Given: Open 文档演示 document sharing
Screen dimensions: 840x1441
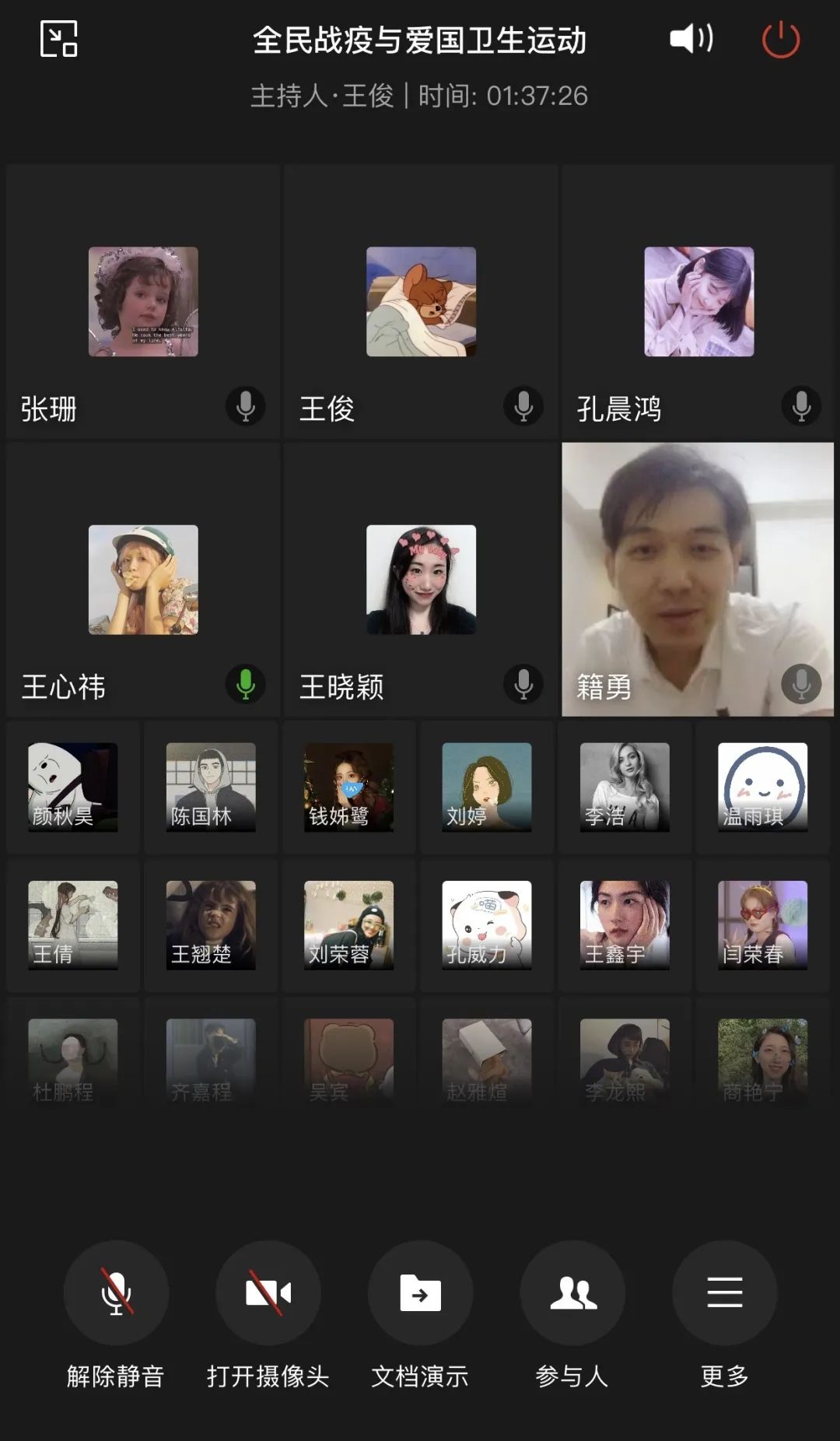Looking at the screenshot, I should [x=420, y=1293].
